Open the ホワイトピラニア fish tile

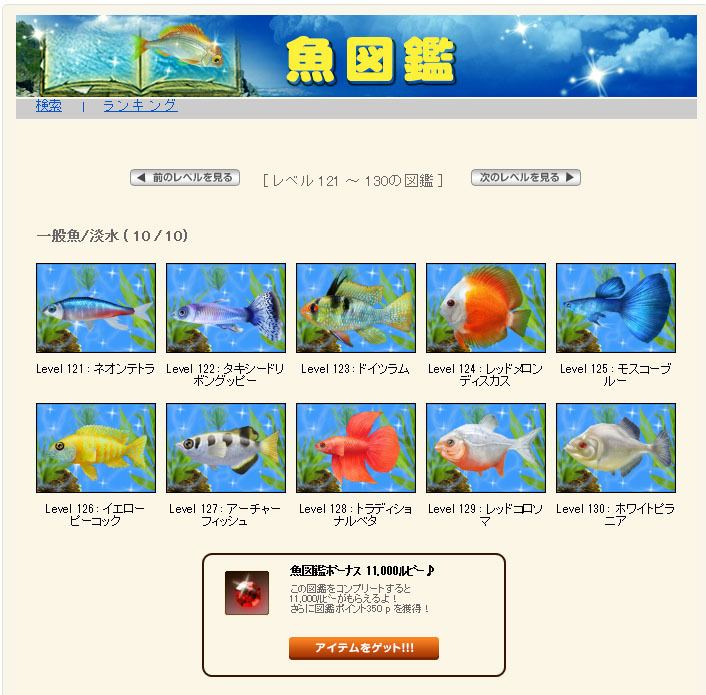(616, 448)
